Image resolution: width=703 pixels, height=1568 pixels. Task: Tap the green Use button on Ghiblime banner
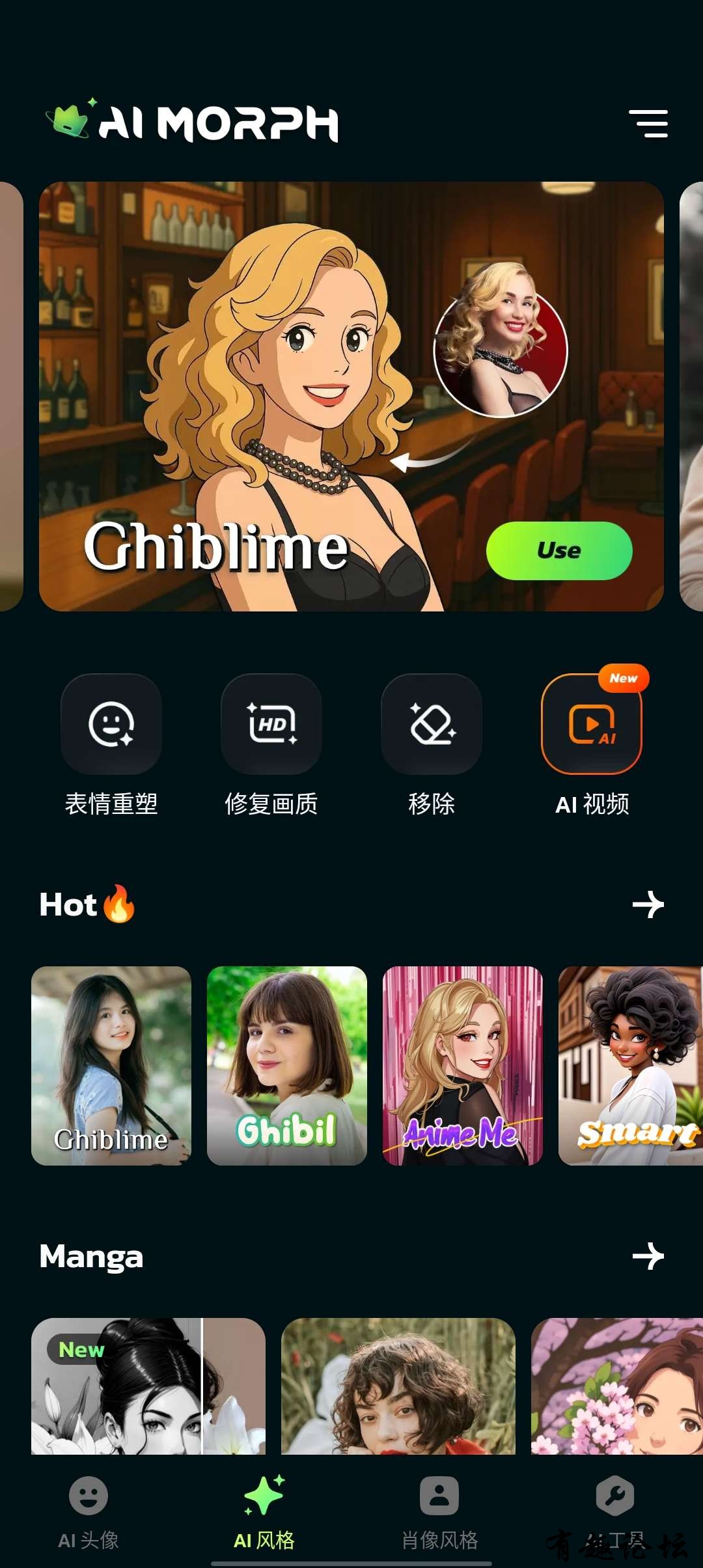click(558, 551)
